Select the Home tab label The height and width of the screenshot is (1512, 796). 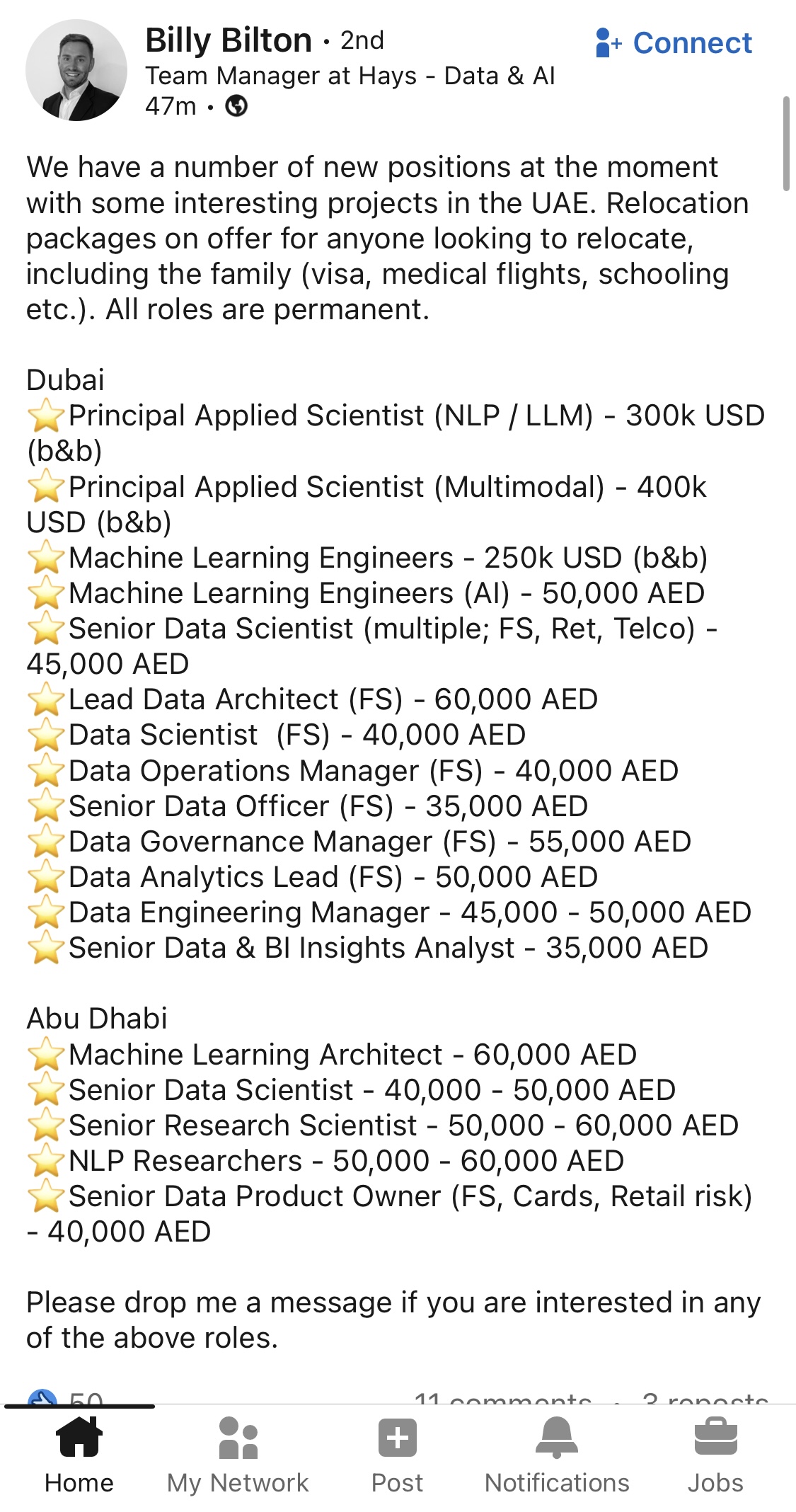point(80,1482)
